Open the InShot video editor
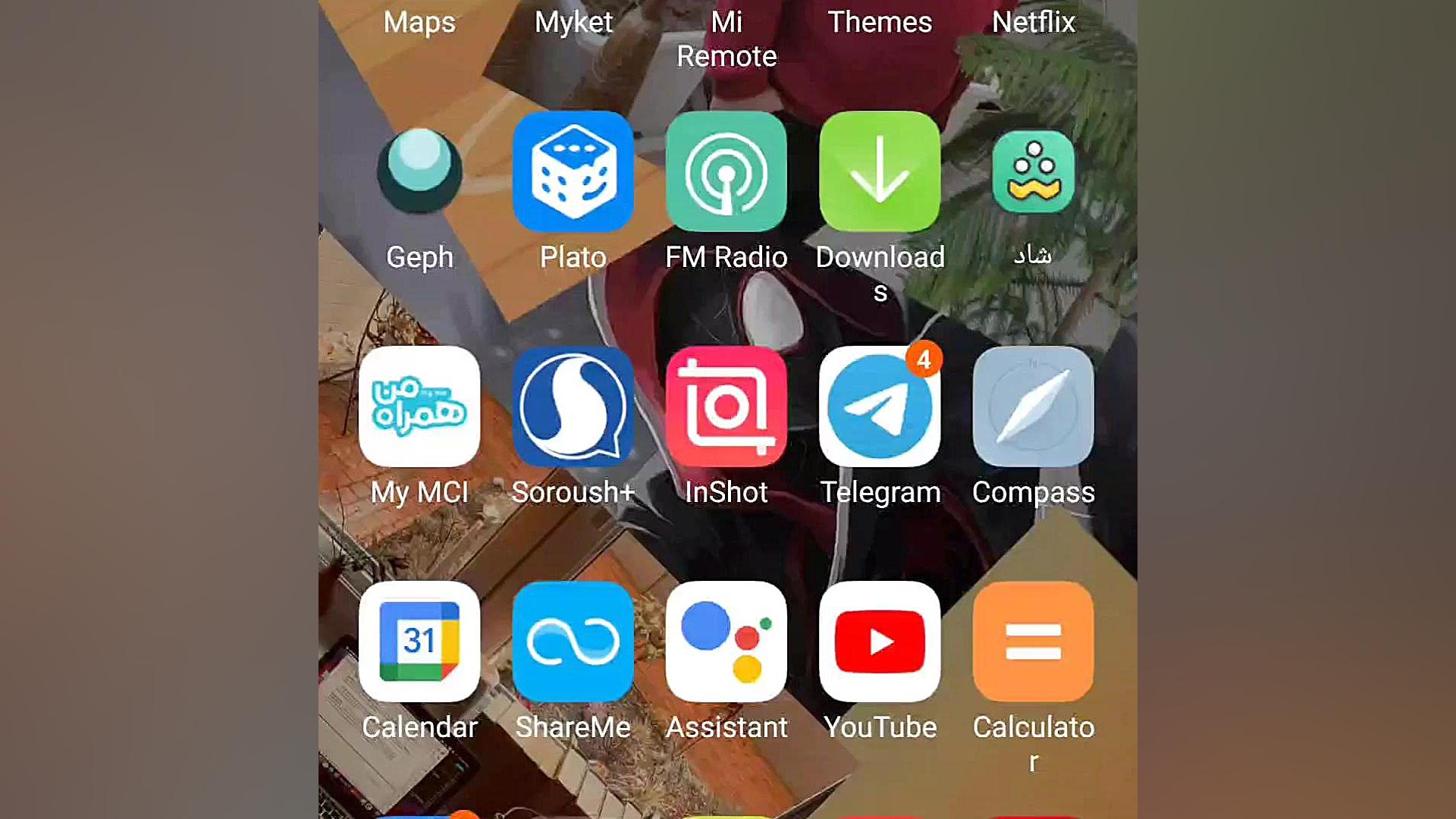The image size is (1456, 819). click(726, 407)
